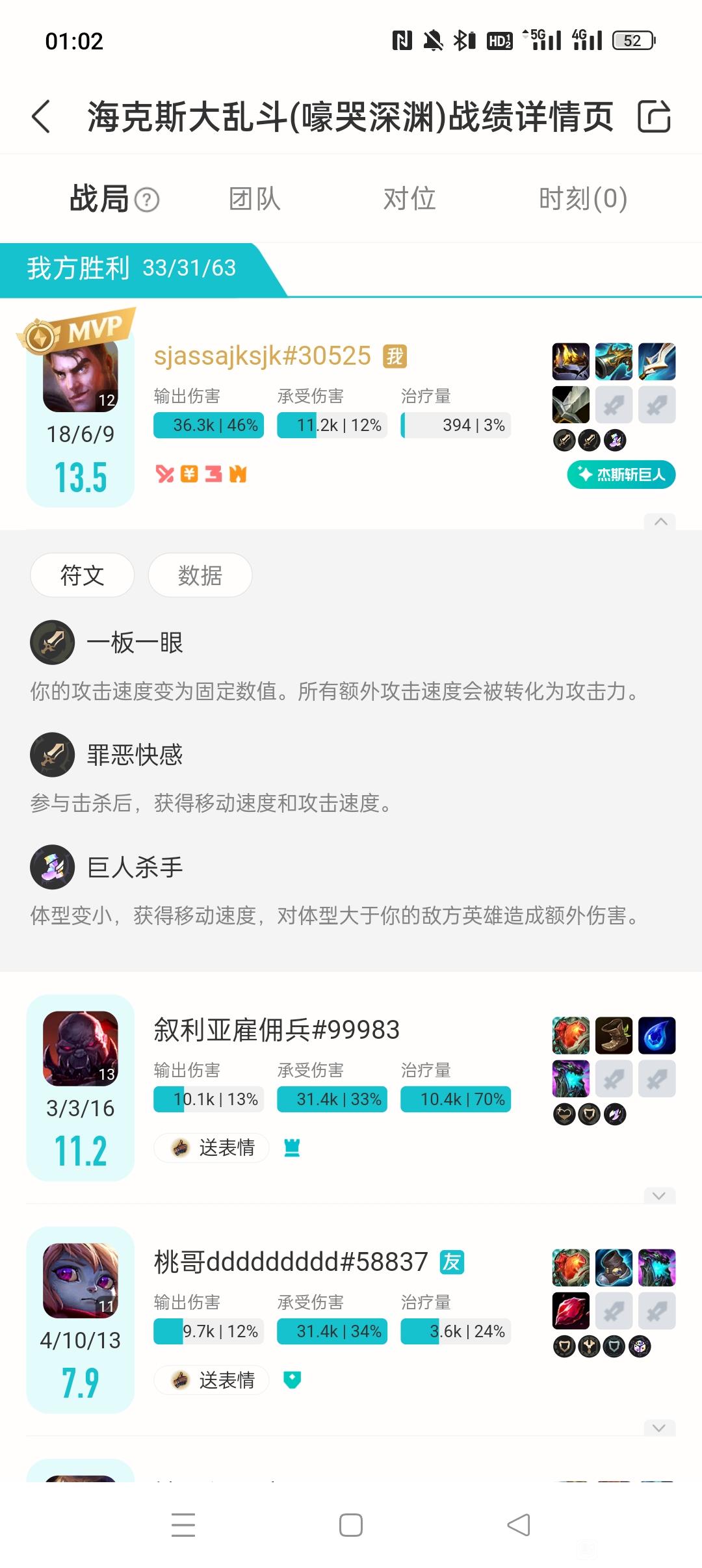This screenshot has width=702, height=1568.
Task: Expand details for 叙利亚雇佣兵#99983
Action: pyautogui.click(x=658, y=1196)
